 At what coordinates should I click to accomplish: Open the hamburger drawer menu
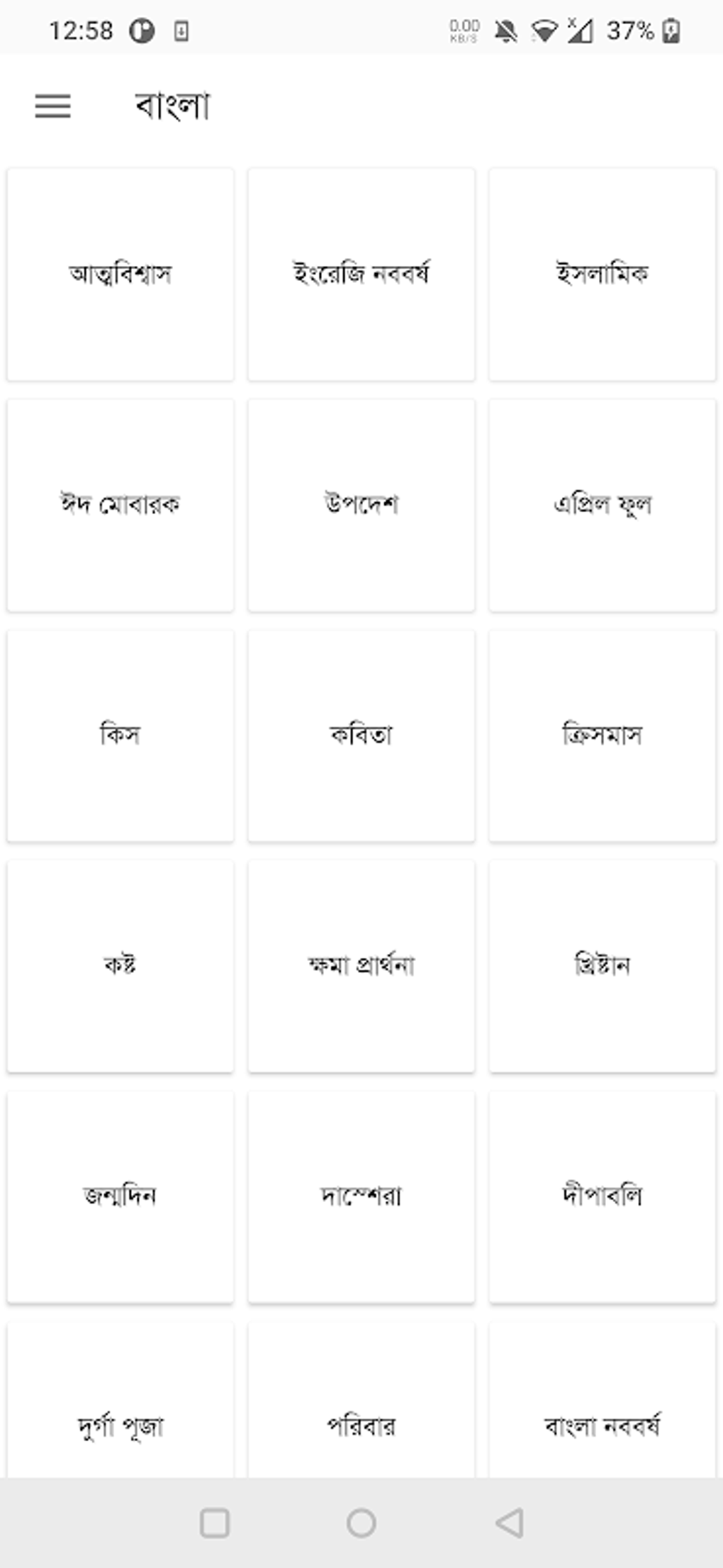coord(53,106)
